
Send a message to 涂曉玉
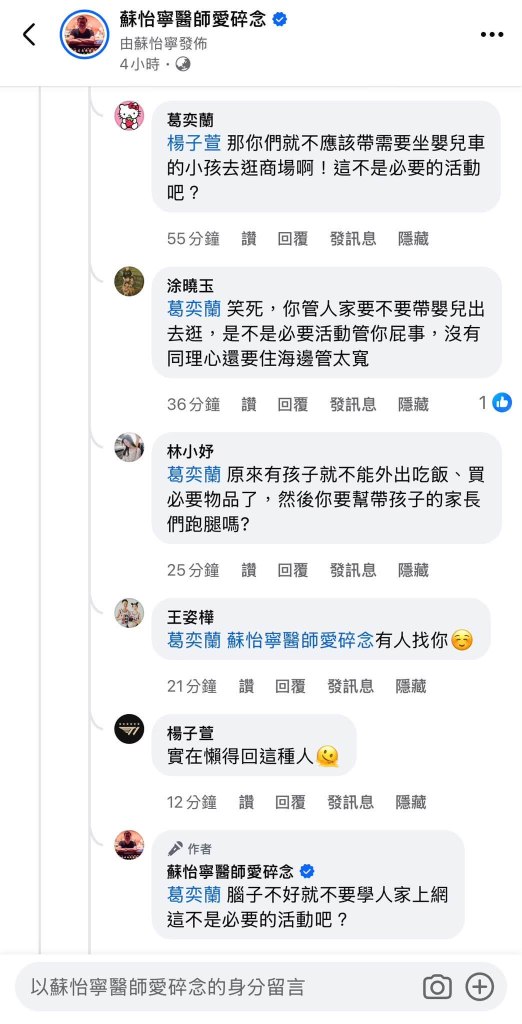[353, 404]
